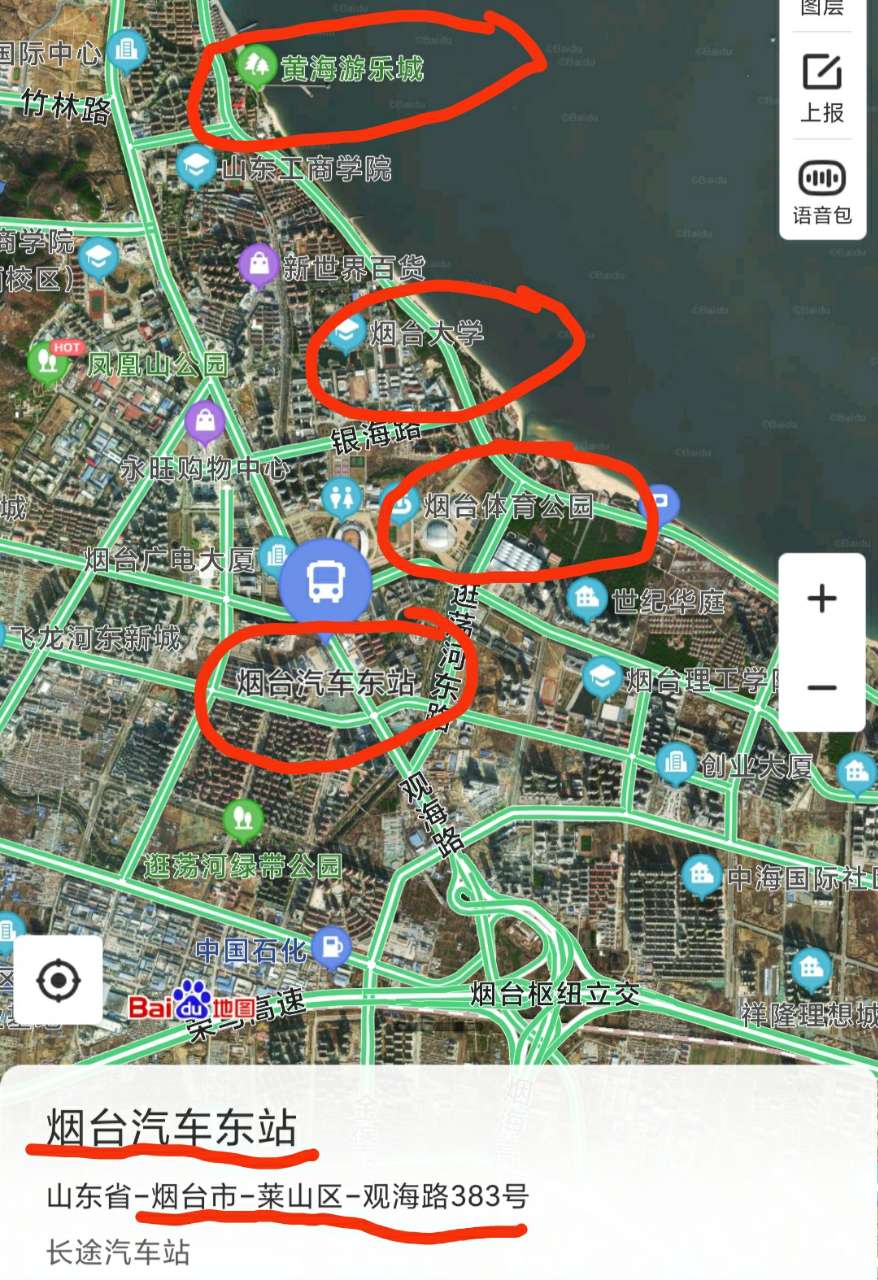The height and width of the screenshot is (1280, 878).
Task: Select the 凤凰山公园 HOT marker
Action: point(47,359)
